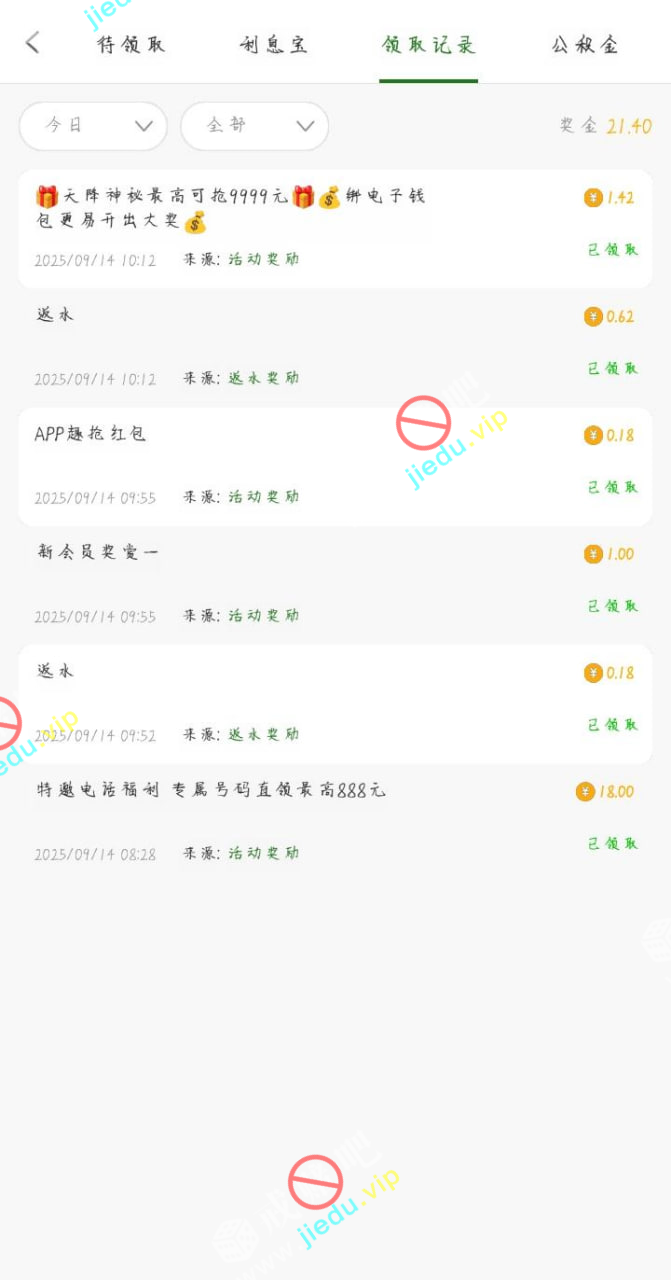Expand the 全部 type filter dropdown
Image resolution: width=671 pixels, height=1280 pixels.
click(x=254, y=126)
